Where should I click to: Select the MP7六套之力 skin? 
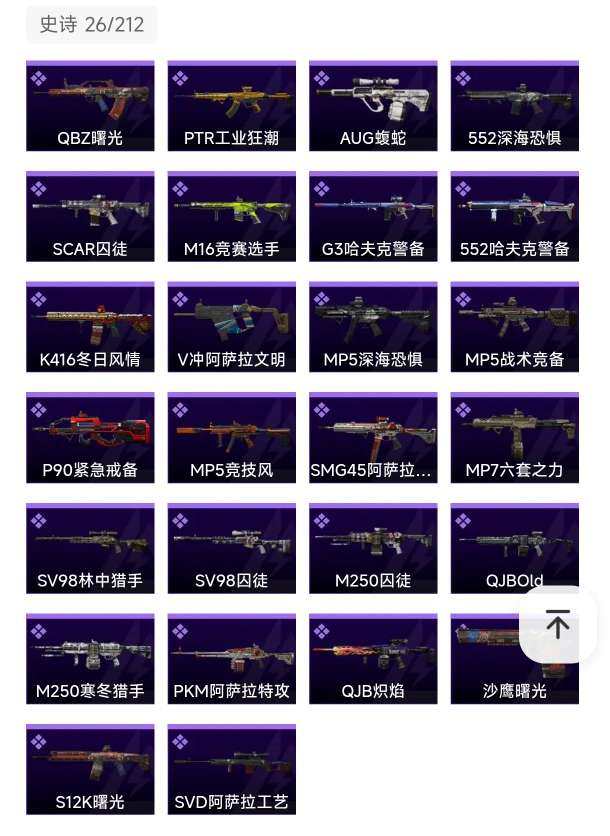[514, 438]
